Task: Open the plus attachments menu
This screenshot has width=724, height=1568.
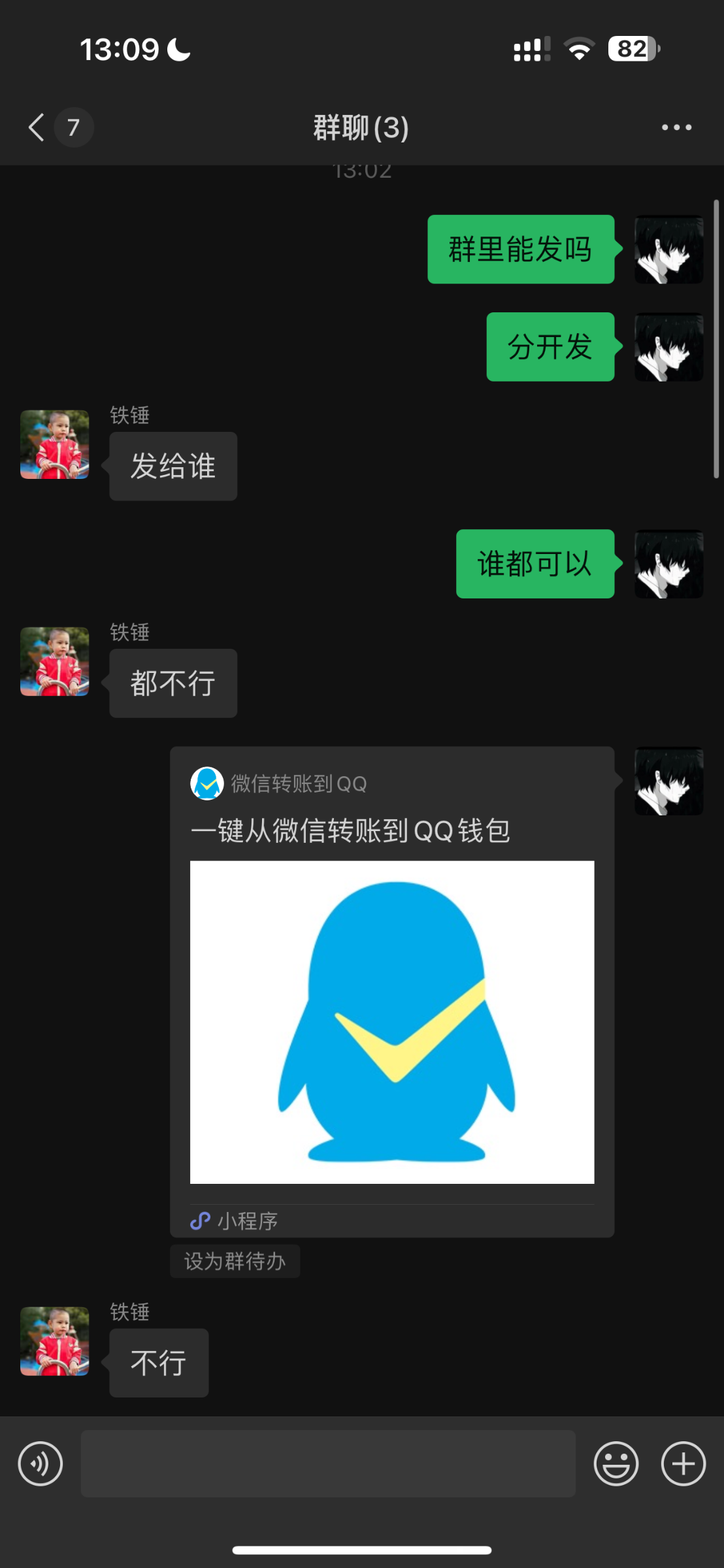Action: coord(683,1463)
